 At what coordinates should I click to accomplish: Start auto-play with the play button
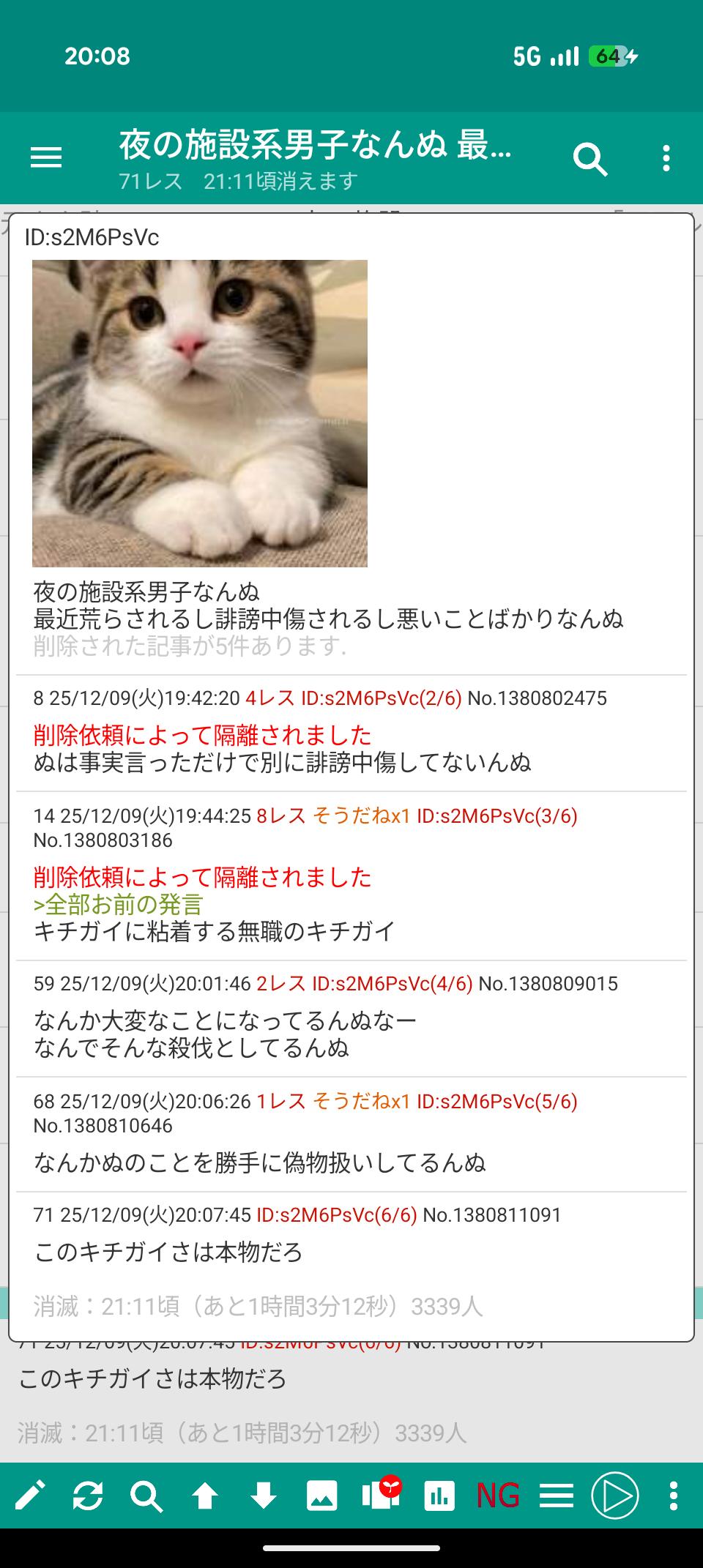(x=614, y=1496)
